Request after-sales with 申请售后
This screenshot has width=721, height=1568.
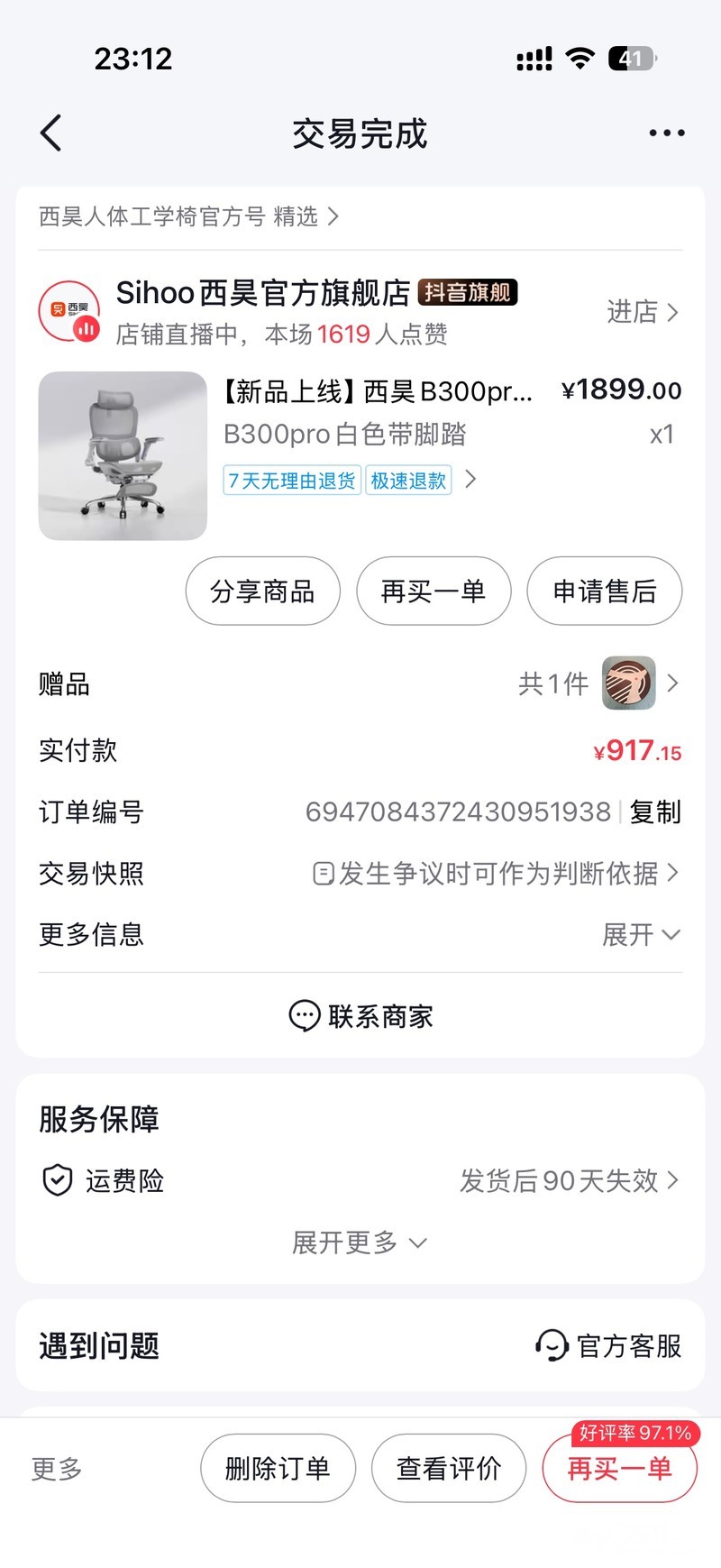click(x=604, y=591)
